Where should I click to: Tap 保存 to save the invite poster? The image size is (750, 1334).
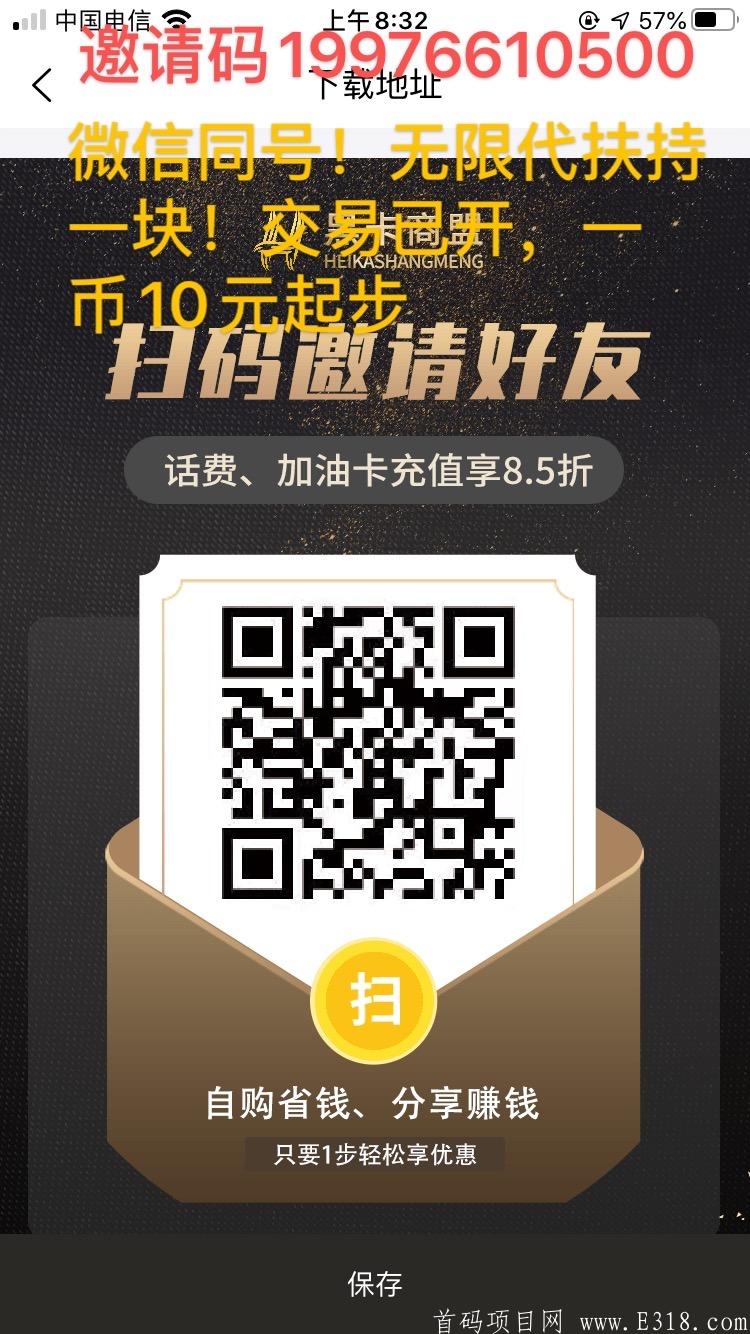[374, 1284]
